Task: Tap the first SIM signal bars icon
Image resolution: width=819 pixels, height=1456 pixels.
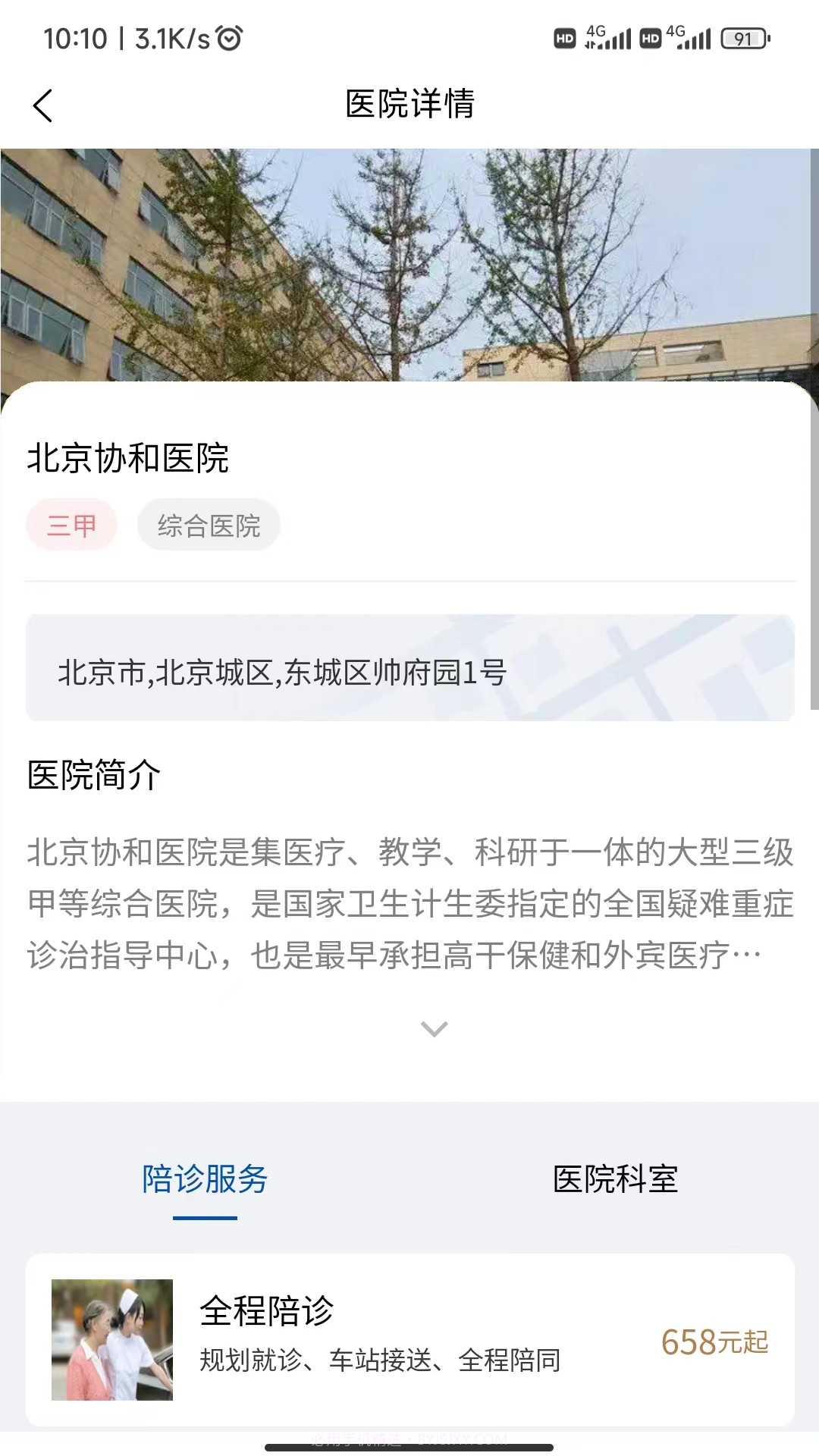Action: click(616, 36)
